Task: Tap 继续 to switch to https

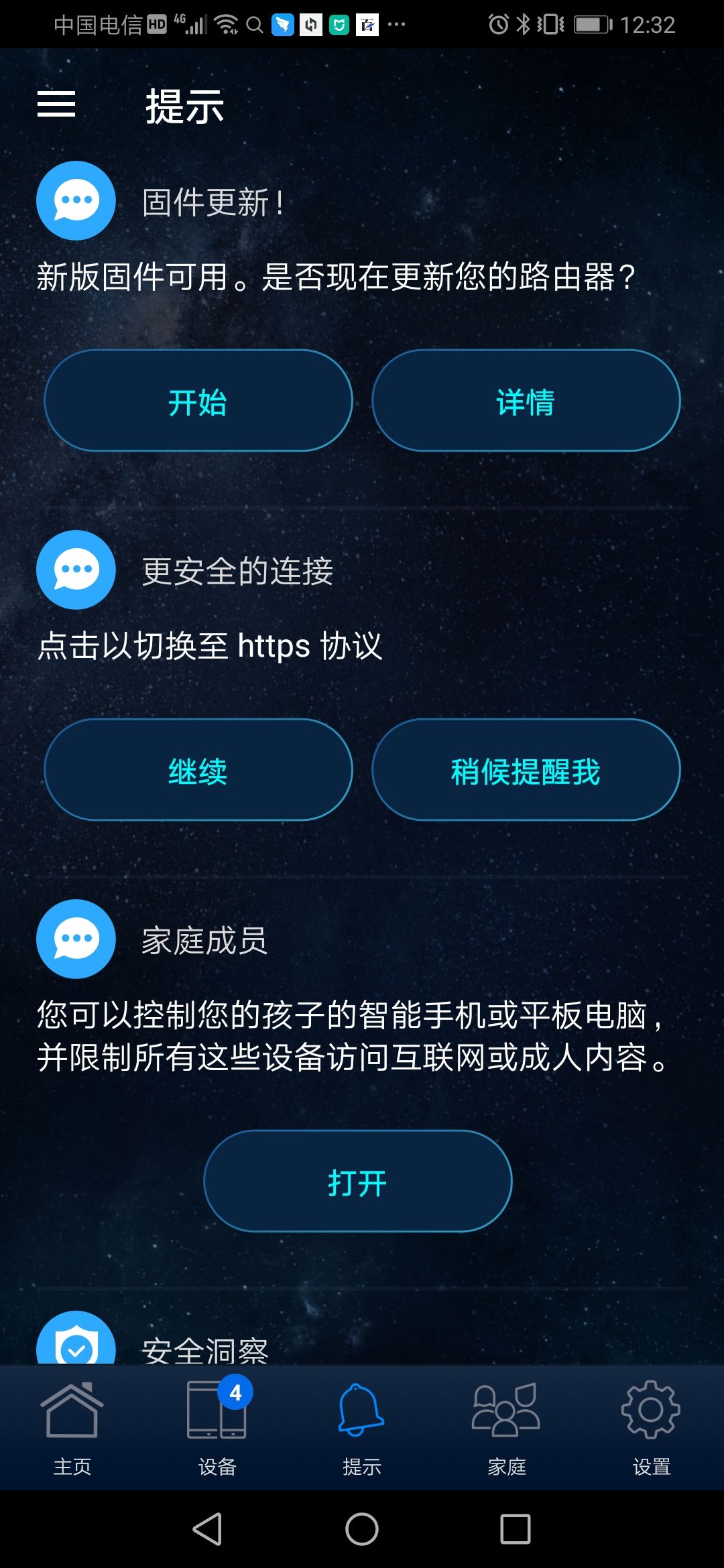Action: click(198, 770)
